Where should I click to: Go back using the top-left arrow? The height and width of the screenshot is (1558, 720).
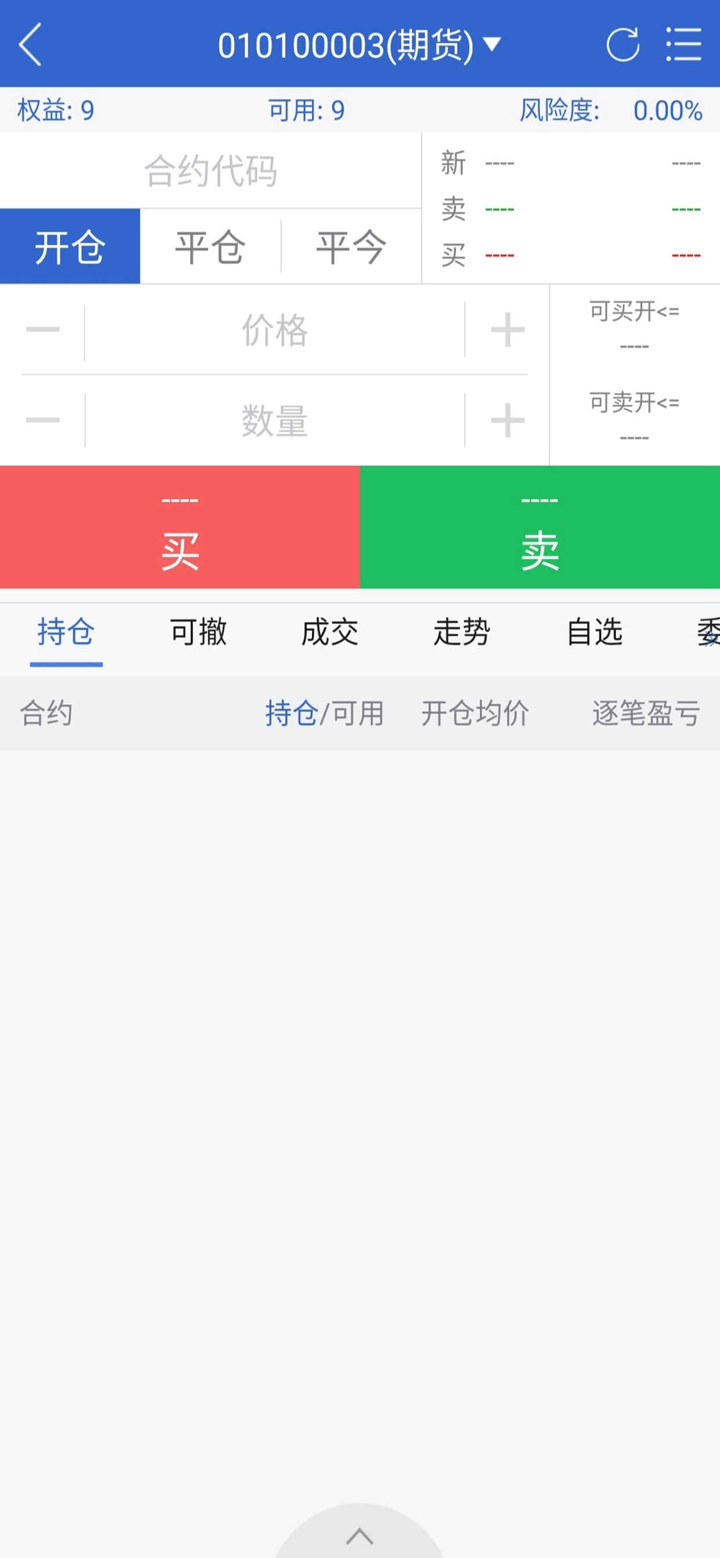tap(31, 45)
